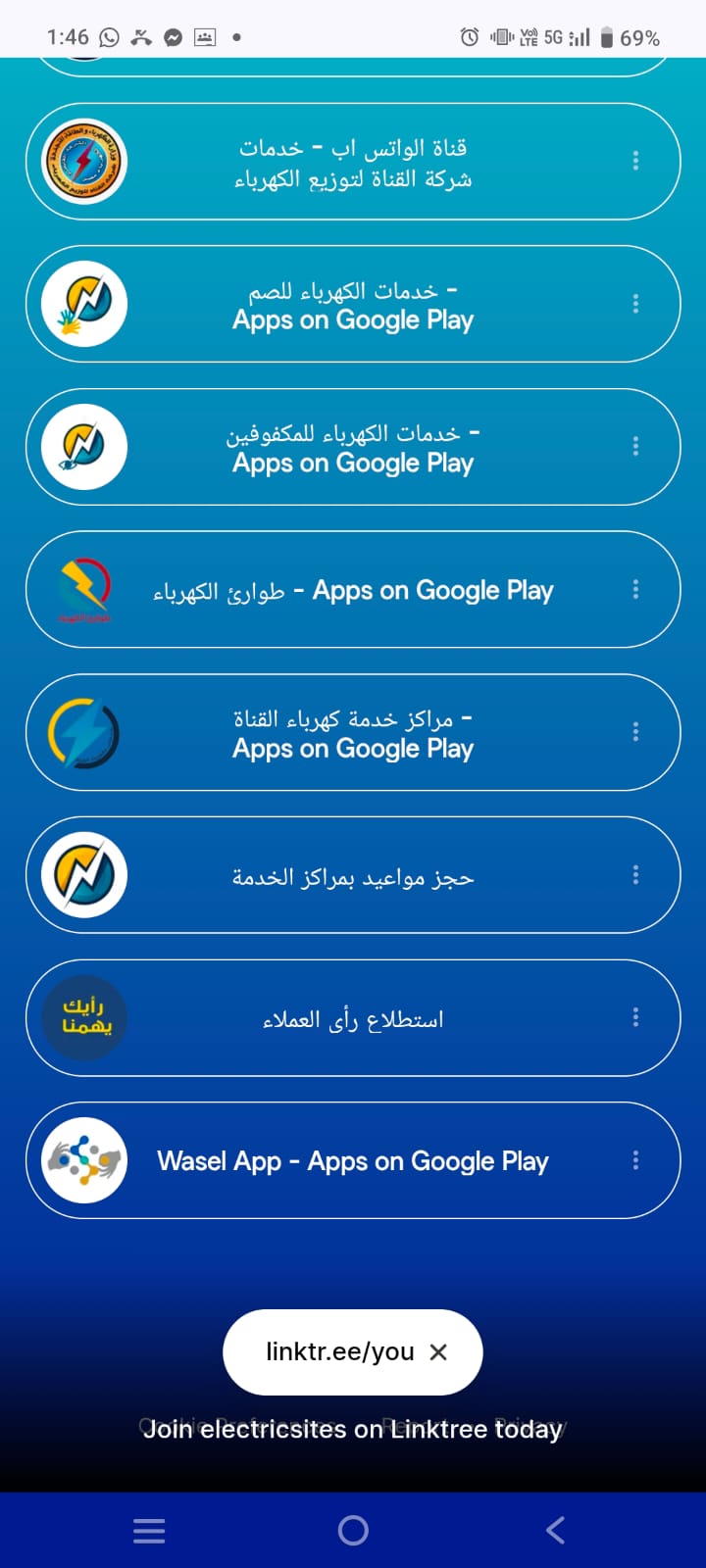The width and height of the screenshot is (706, 1568).
Task: Open the recent apps view
Action: 149,1530
